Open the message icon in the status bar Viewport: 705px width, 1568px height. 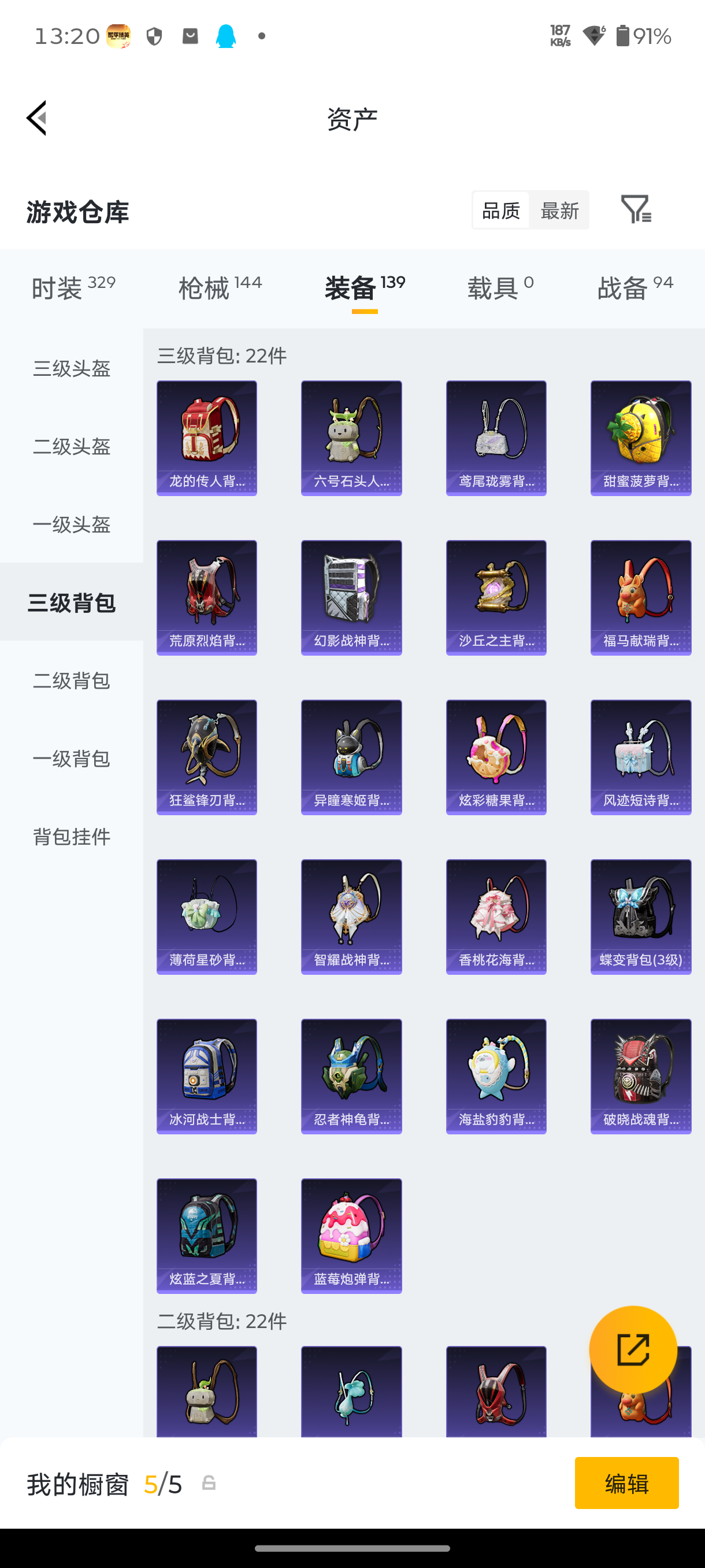click(189, 36)
